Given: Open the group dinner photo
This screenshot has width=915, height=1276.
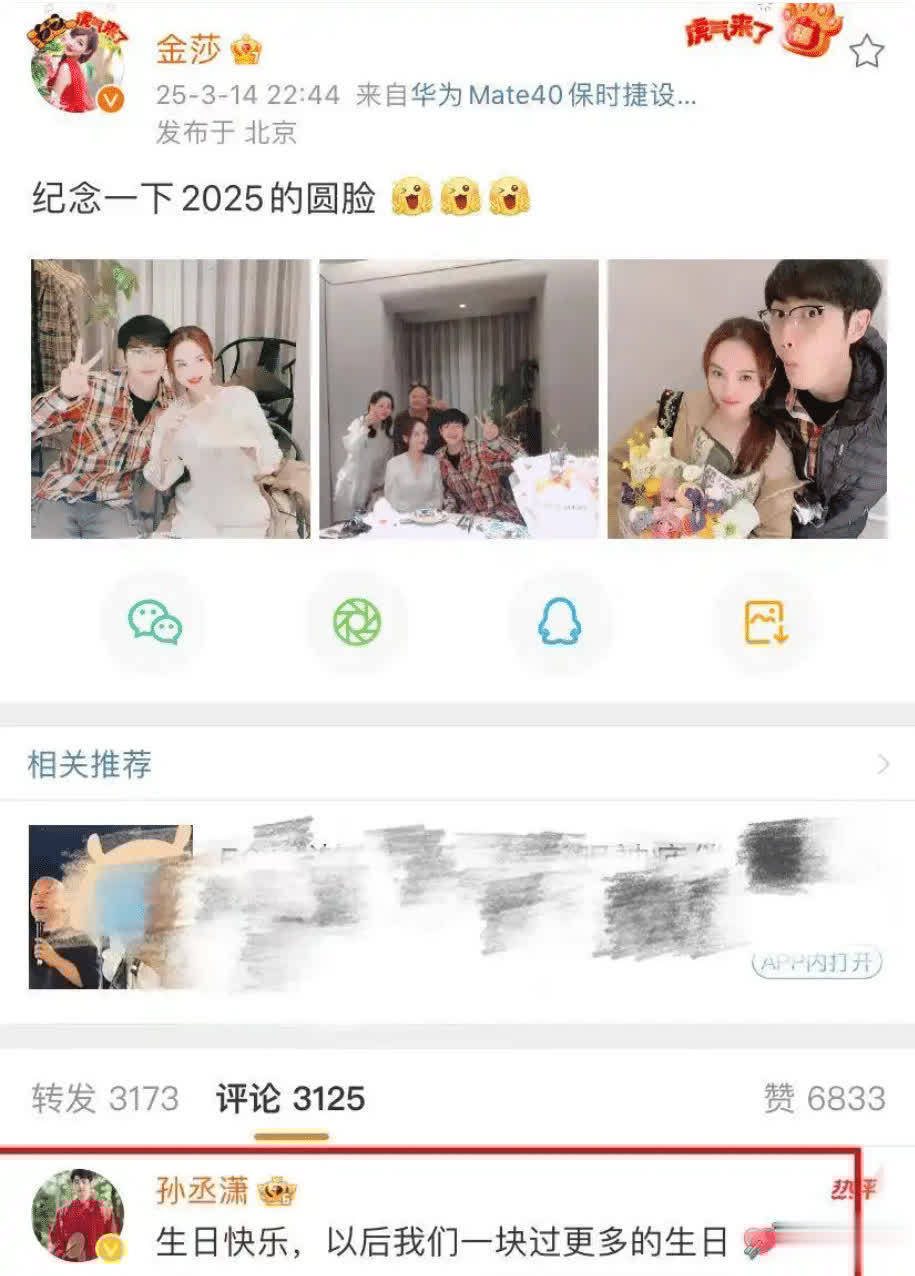Looking at the screenshot, I should pos(459,399).
